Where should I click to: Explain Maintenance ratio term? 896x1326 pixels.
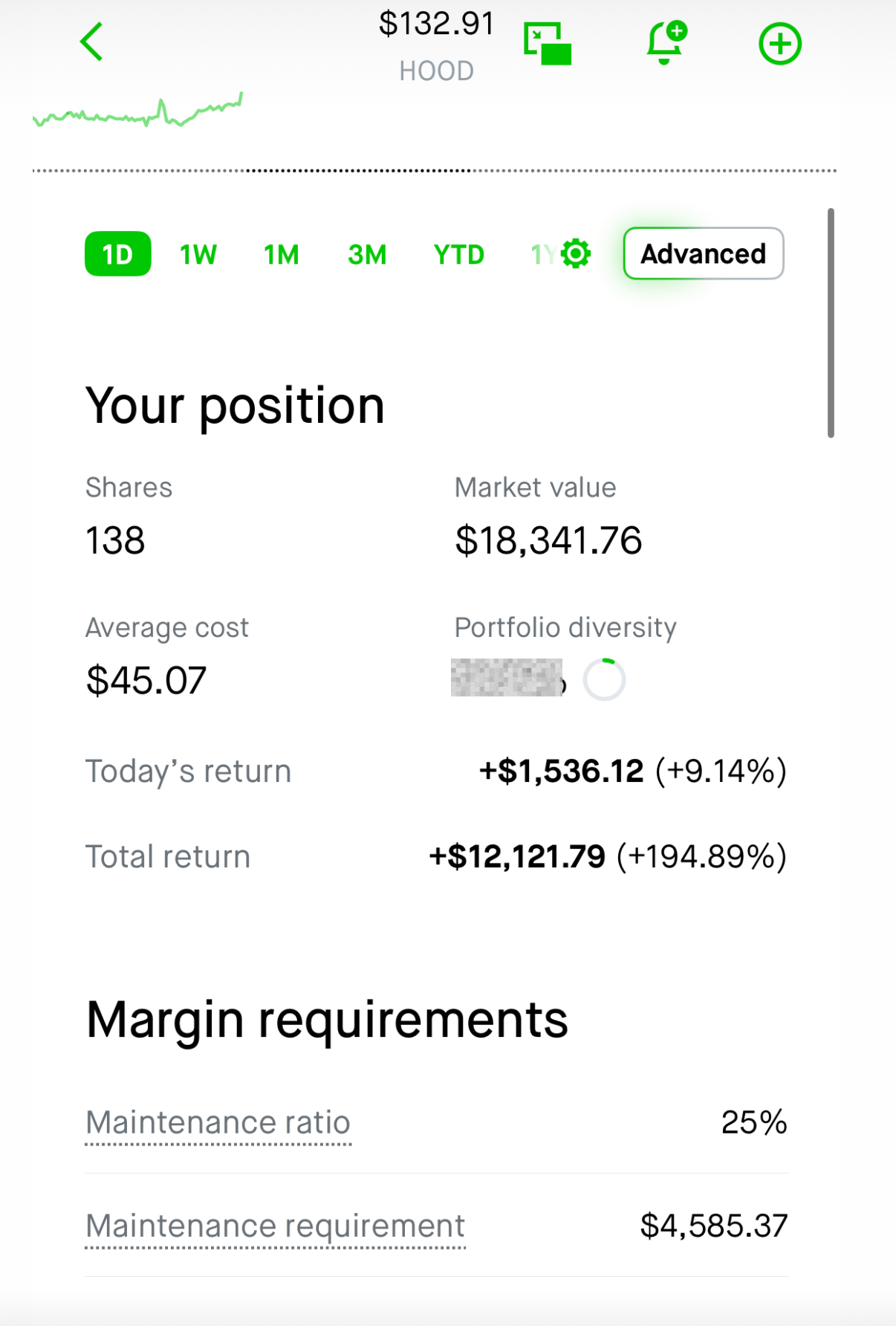[x=218, y=1122]
